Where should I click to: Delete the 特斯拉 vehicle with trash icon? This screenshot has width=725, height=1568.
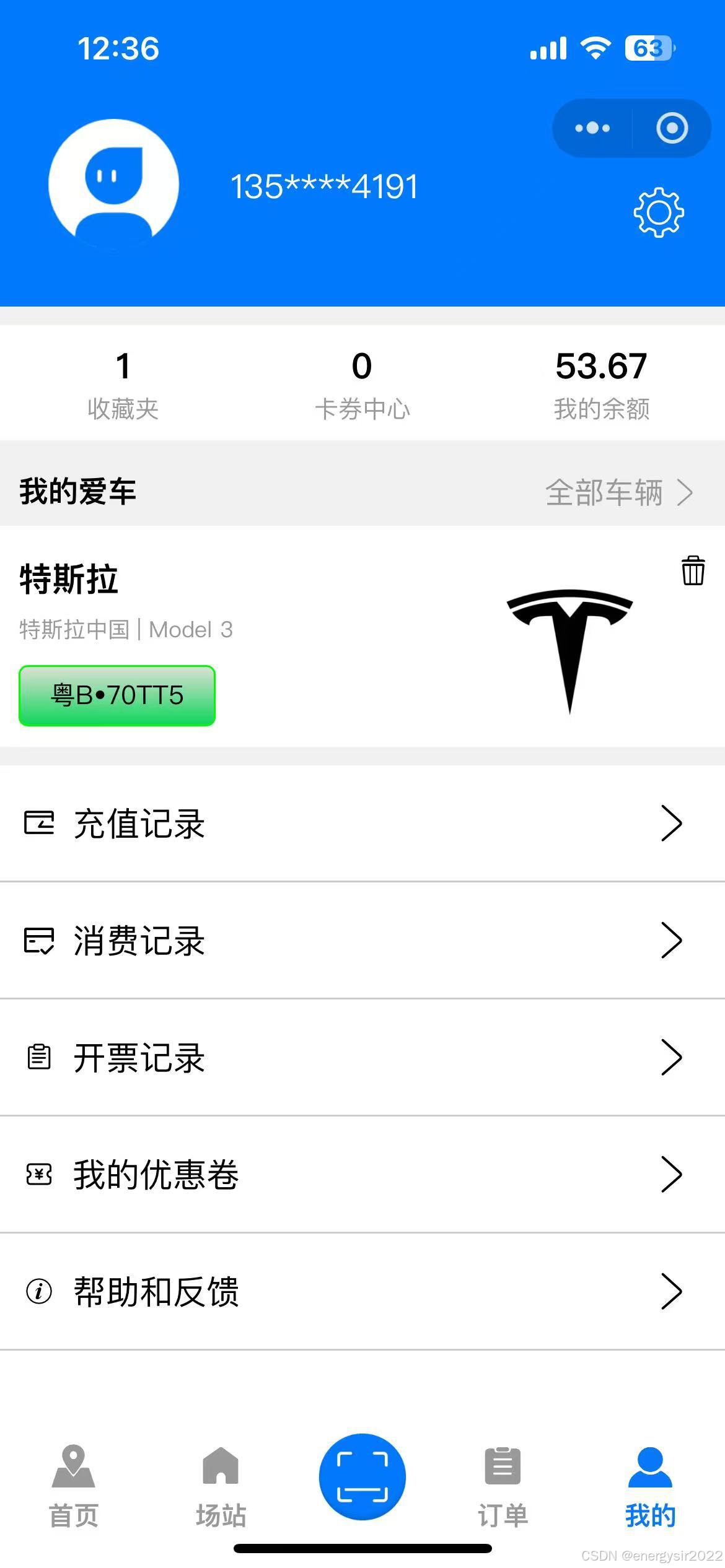[x=693, y=570]
